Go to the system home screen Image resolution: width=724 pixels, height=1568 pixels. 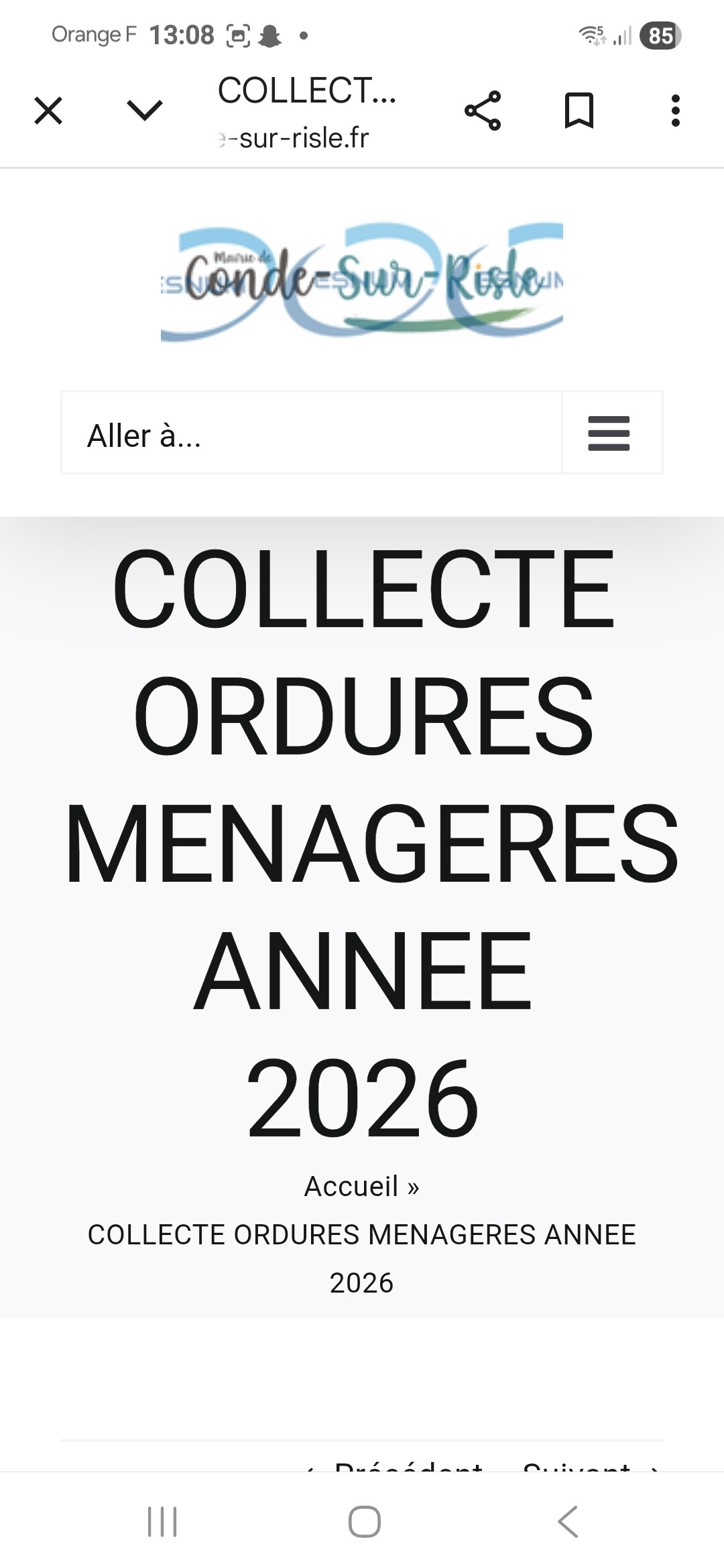point(365,1521)
